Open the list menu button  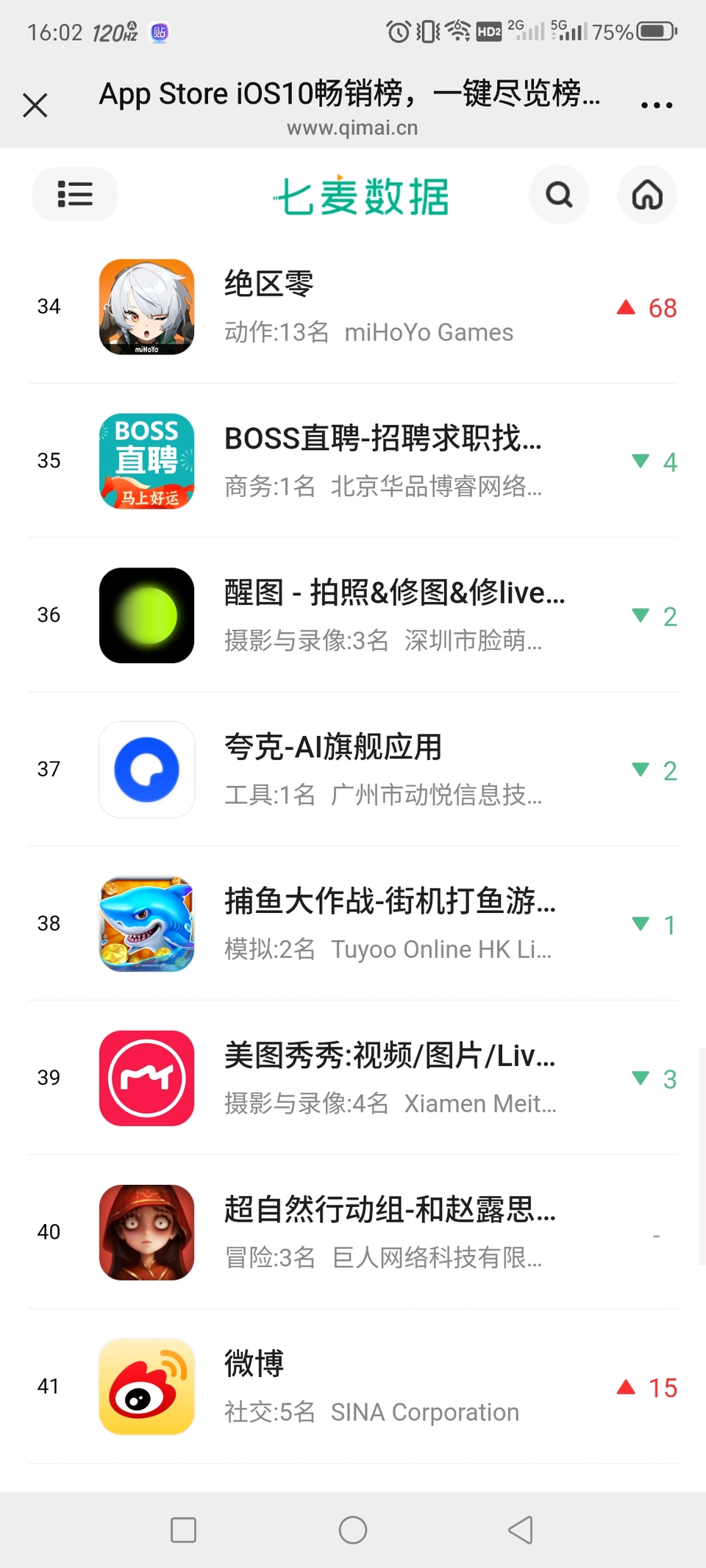(75, 195)
